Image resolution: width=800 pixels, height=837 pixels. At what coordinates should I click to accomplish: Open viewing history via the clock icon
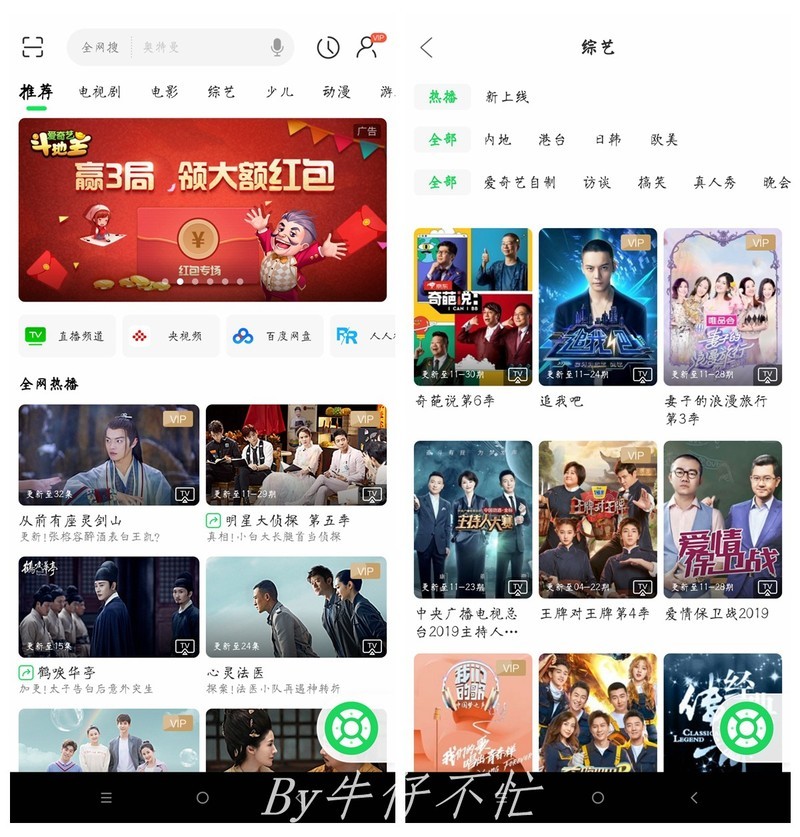pyautogui.click(x=327, y=46)
